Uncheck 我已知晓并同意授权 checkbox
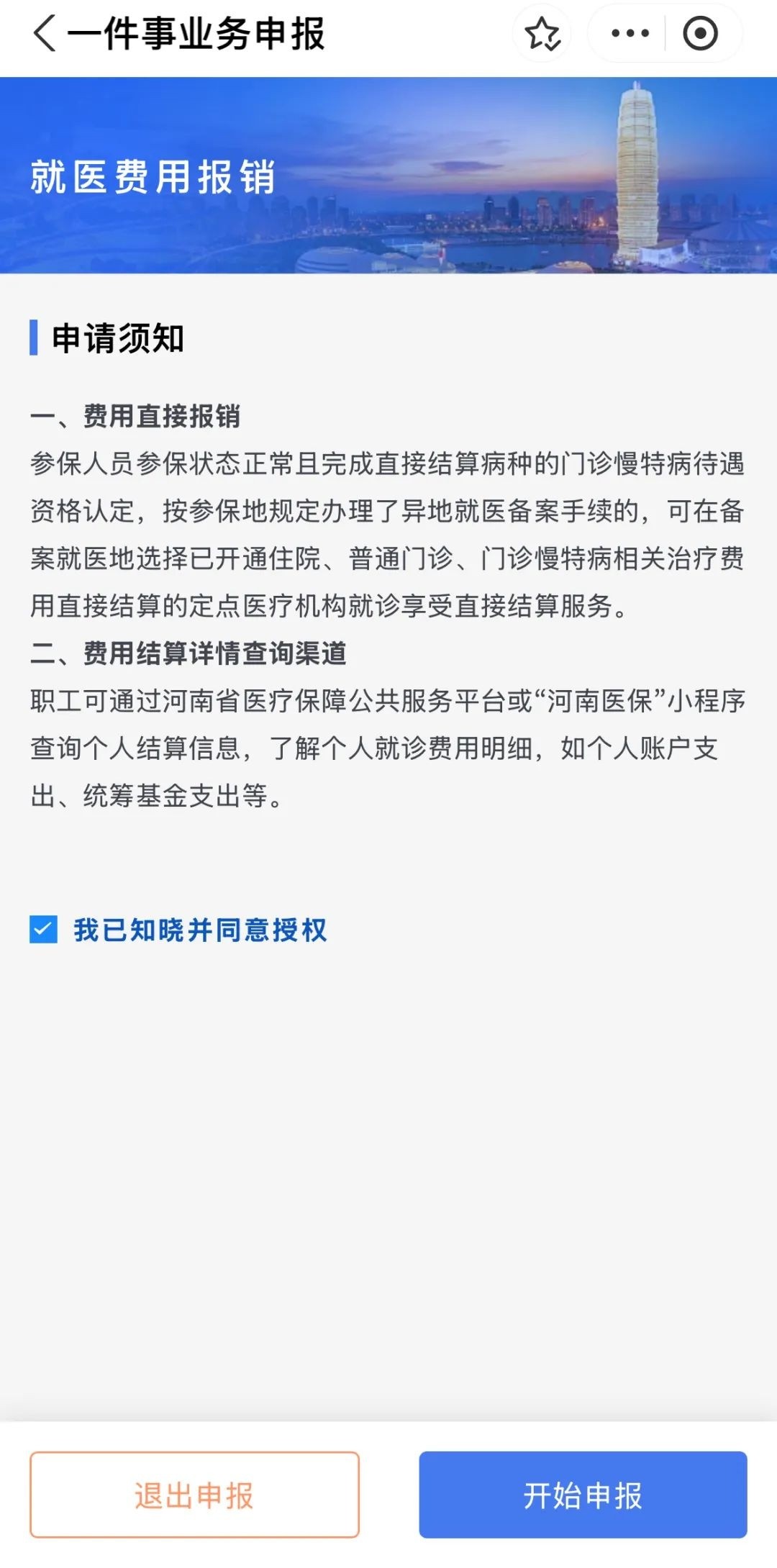 [x=44, y=930]
